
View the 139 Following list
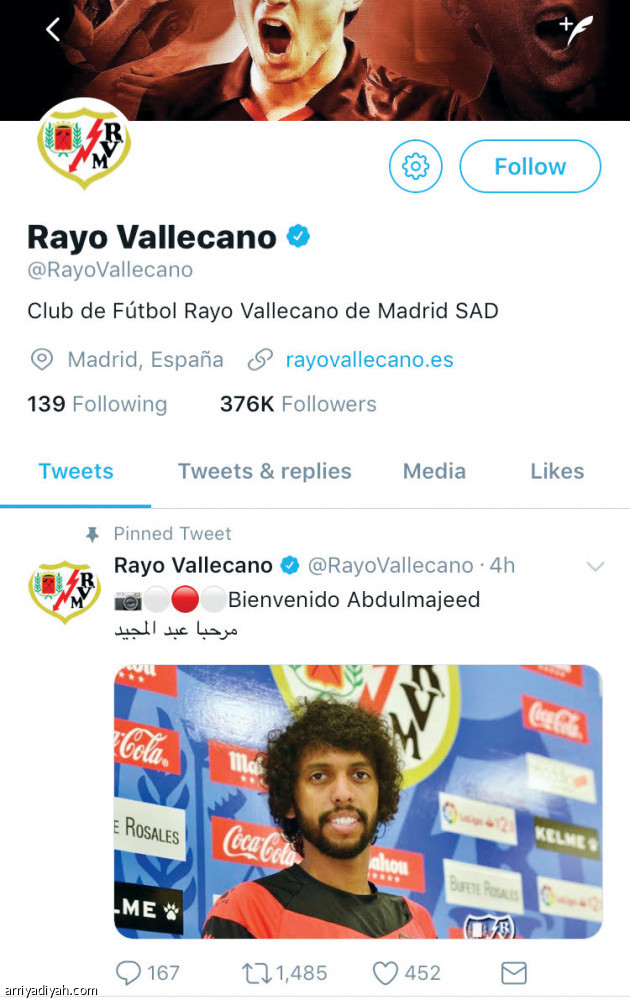point(97,404)
